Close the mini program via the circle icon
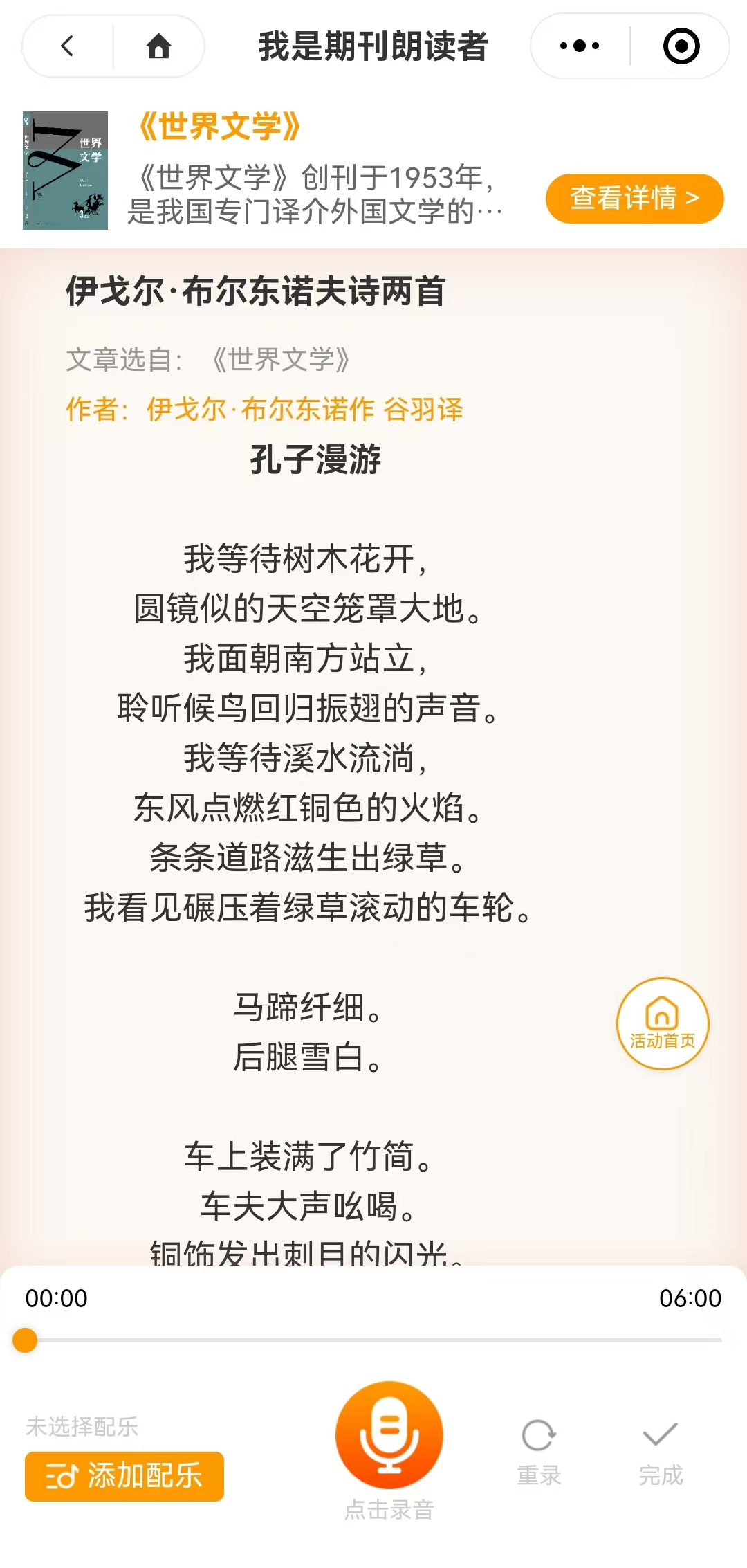747x1568 pixels. pos(681,46)
